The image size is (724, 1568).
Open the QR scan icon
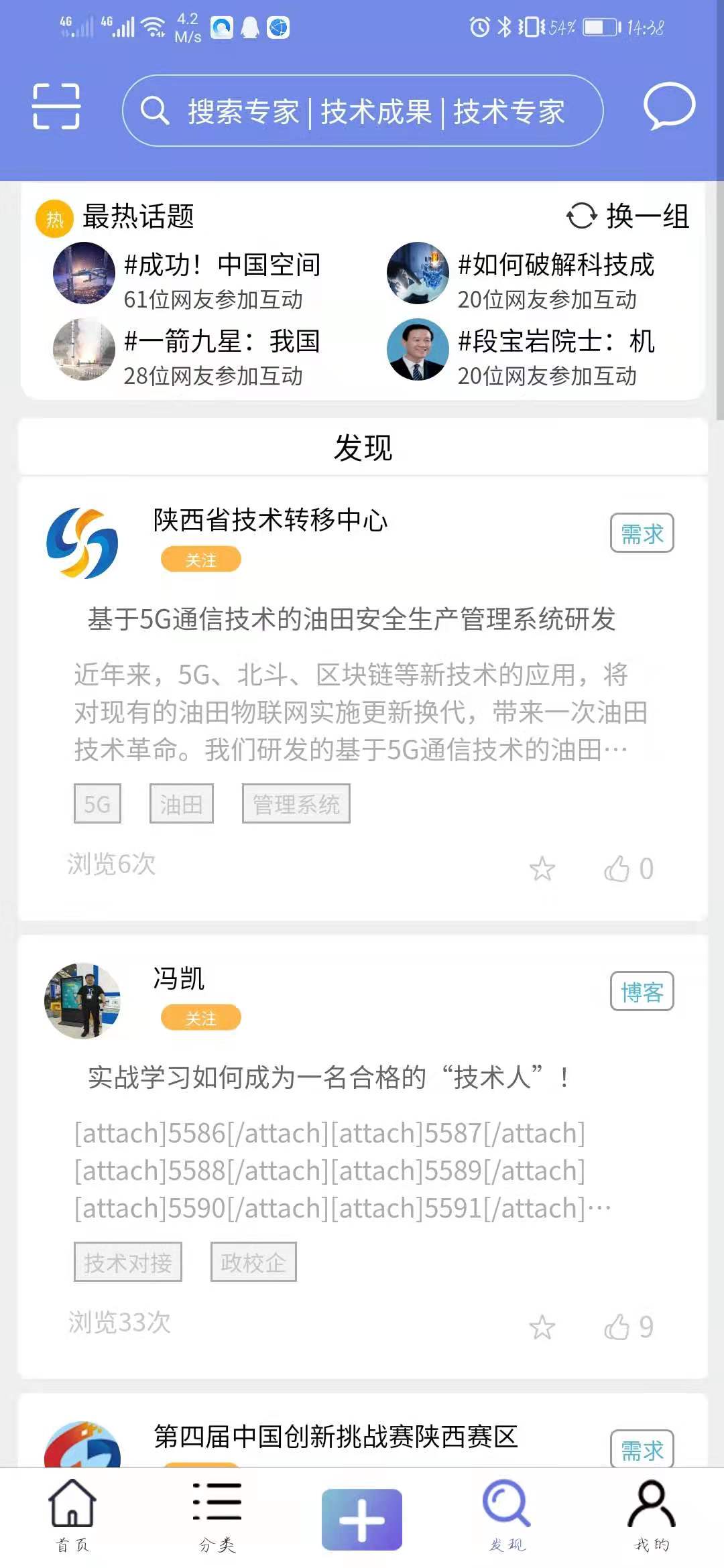[56, 107]
